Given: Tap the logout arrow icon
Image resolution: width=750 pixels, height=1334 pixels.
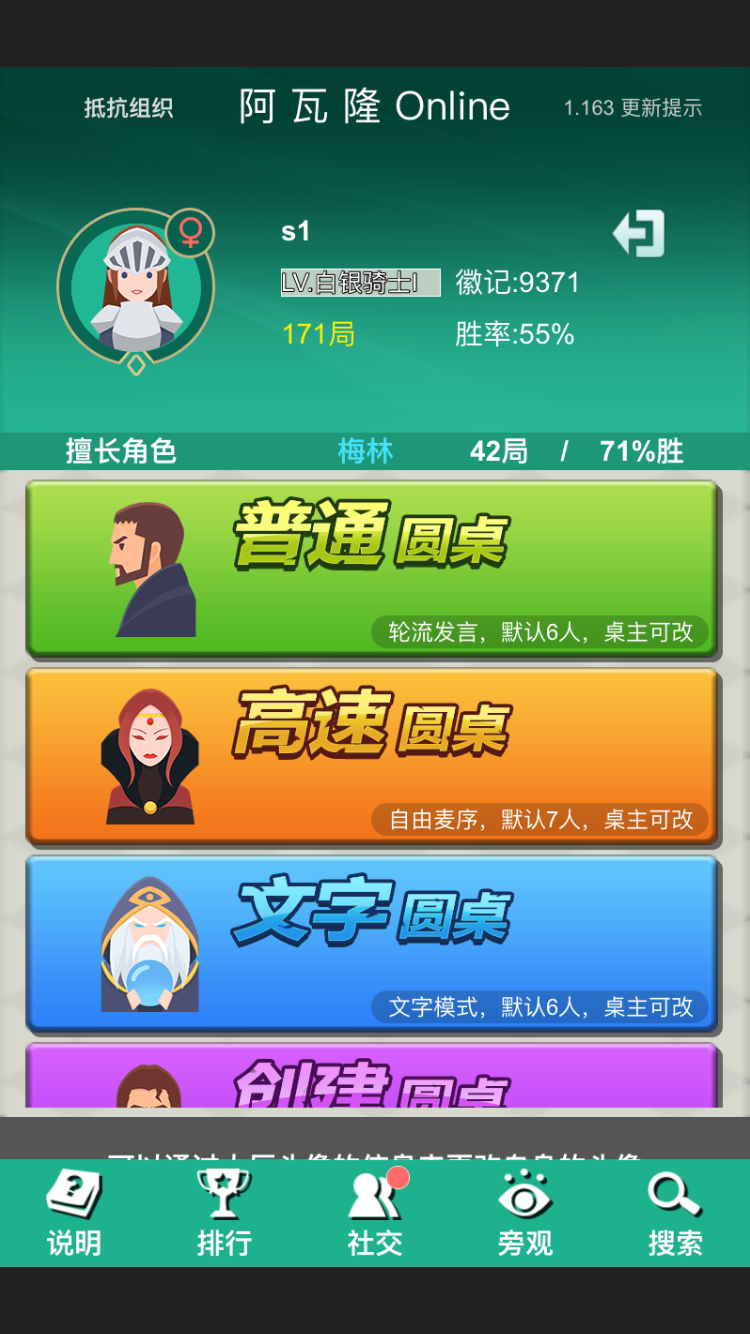Looking at the screenshot, I should point(639,234).
